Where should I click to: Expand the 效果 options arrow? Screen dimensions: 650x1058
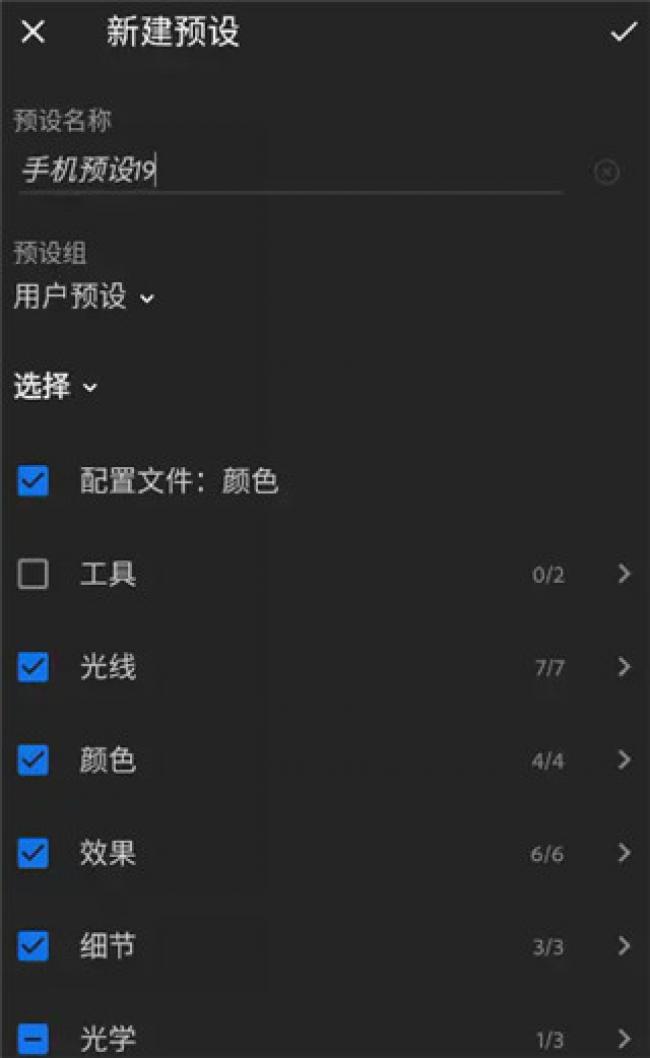pos(624,853)
